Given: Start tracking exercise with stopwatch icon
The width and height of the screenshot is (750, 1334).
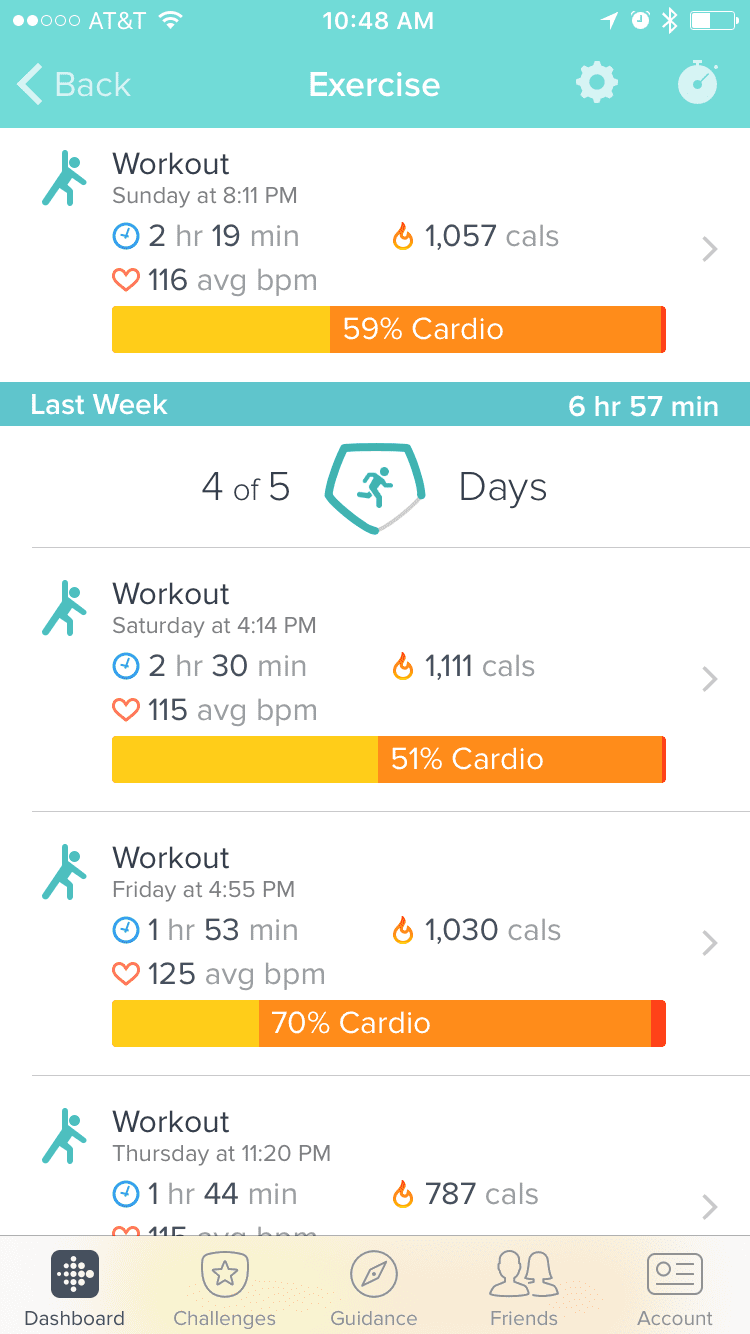Looking at the screenshot, I should tap(698, 83).
